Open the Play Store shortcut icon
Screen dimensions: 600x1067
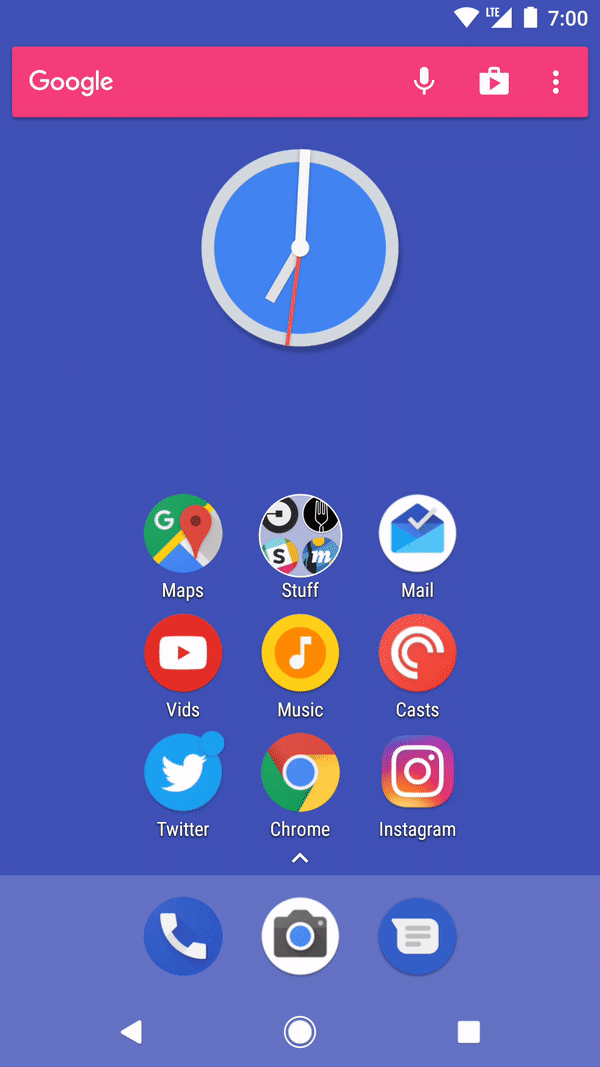click(494, 82)
